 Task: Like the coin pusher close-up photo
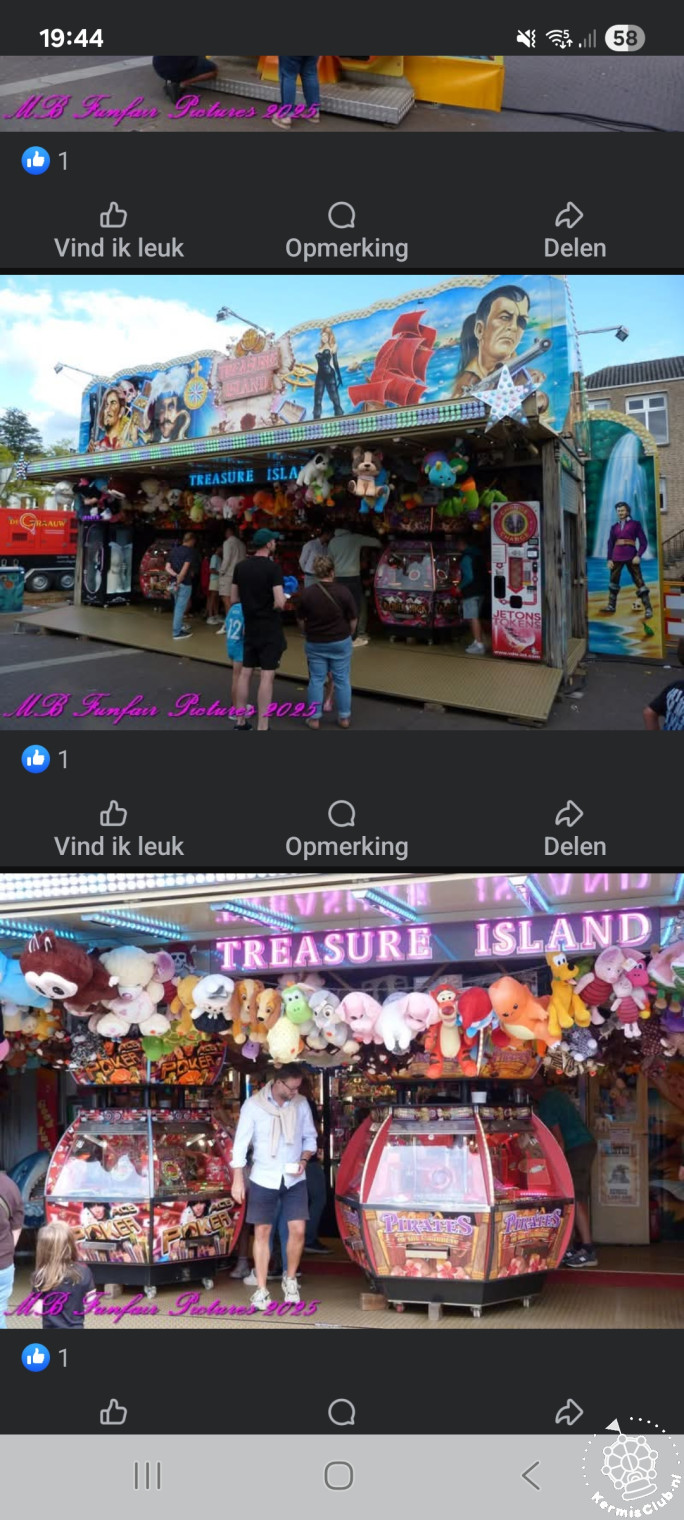[114, 1411]
